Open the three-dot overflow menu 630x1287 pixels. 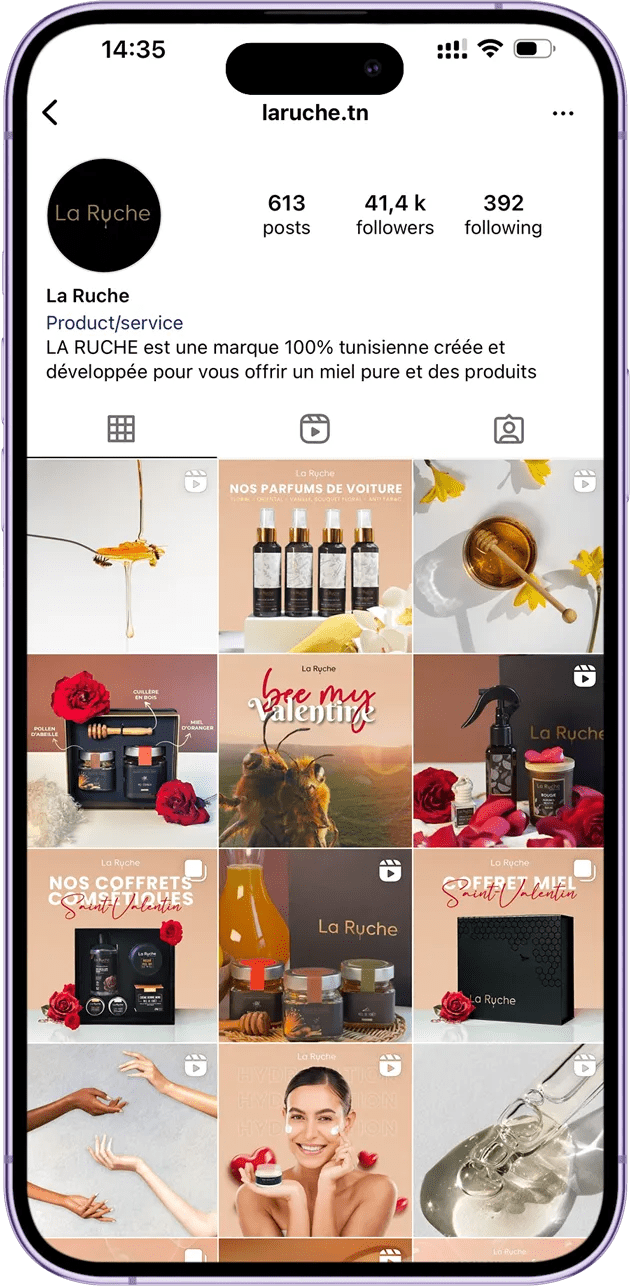(x=563, y=113)
